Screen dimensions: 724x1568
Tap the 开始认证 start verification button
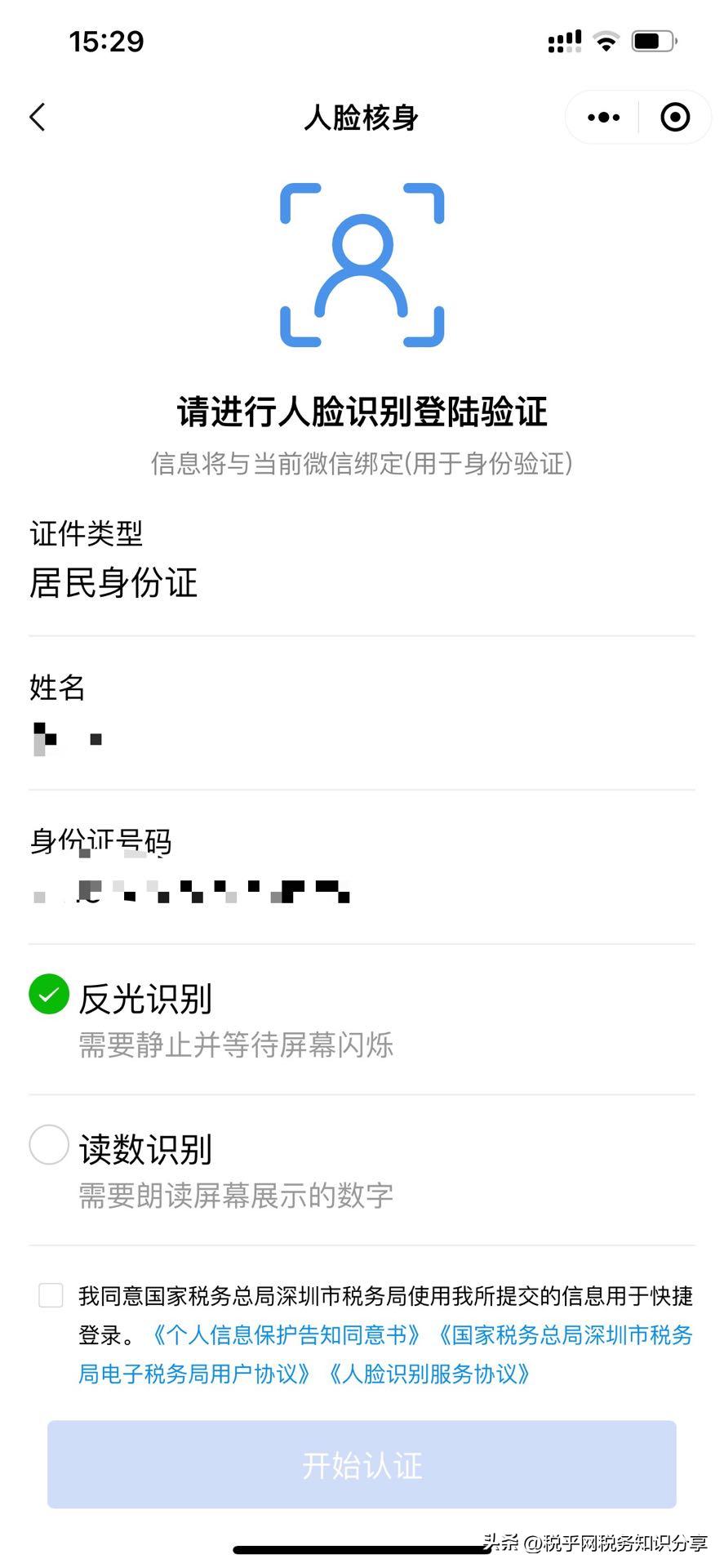(362, 1464)
